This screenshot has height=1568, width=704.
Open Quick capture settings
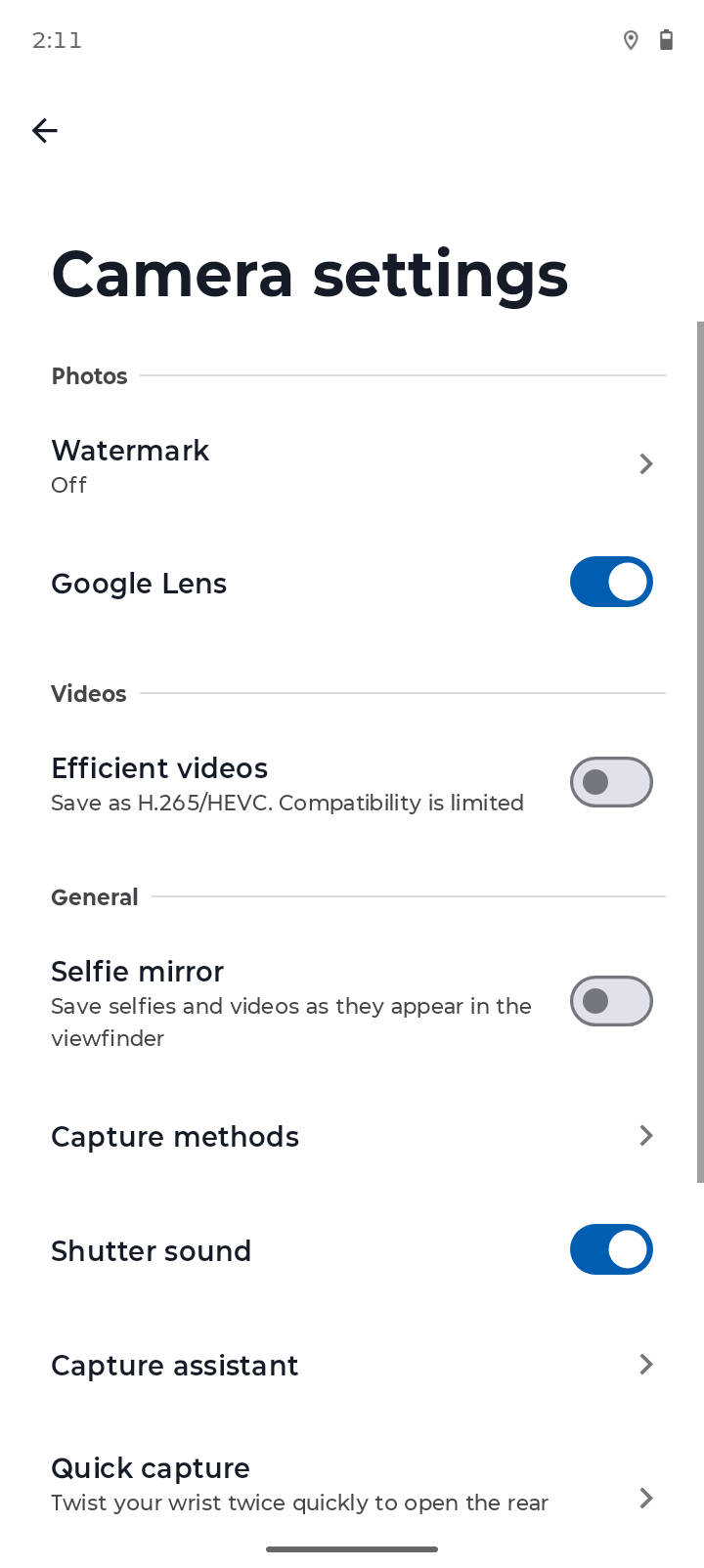tap(352, 1486)
